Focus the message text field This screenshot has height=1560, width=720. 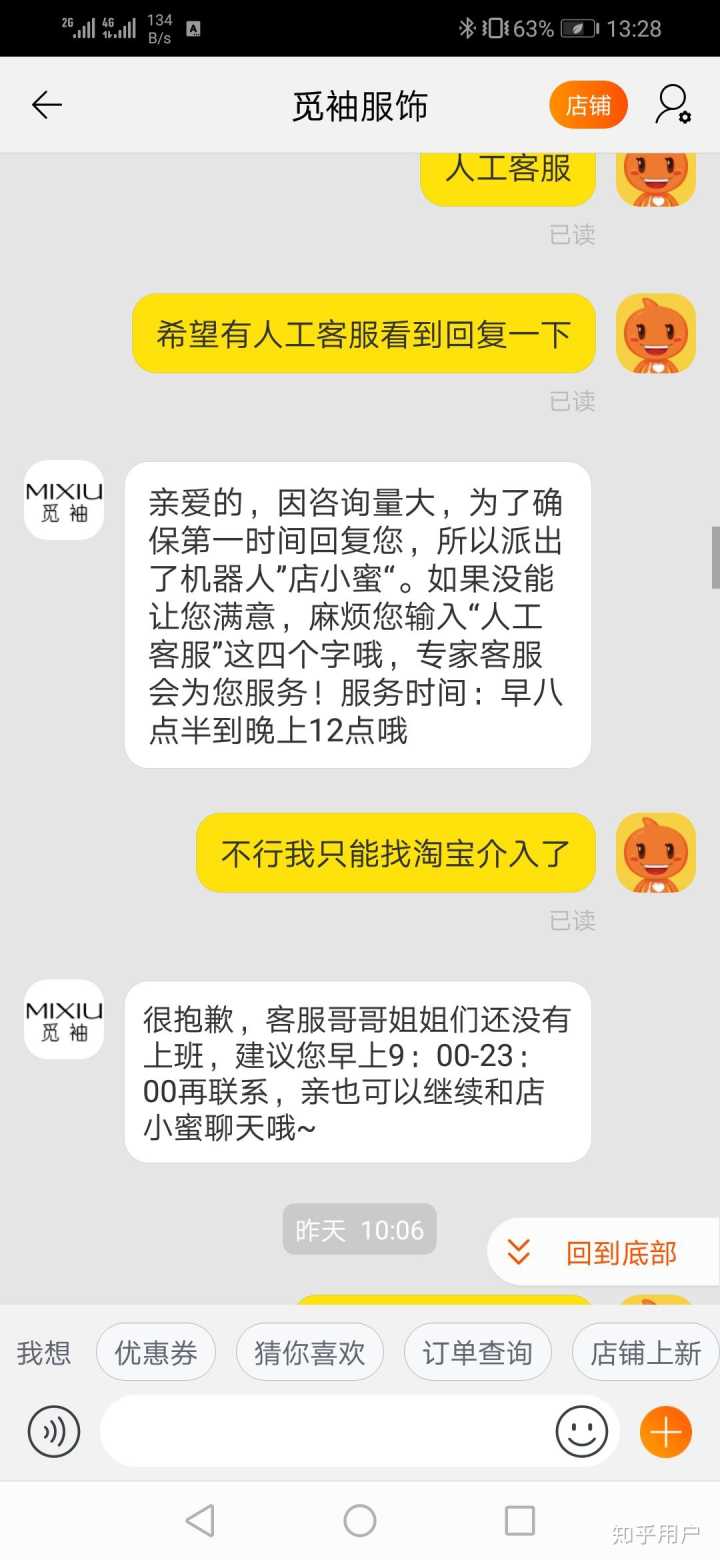pyautogui.click(x=325, y=1431)
